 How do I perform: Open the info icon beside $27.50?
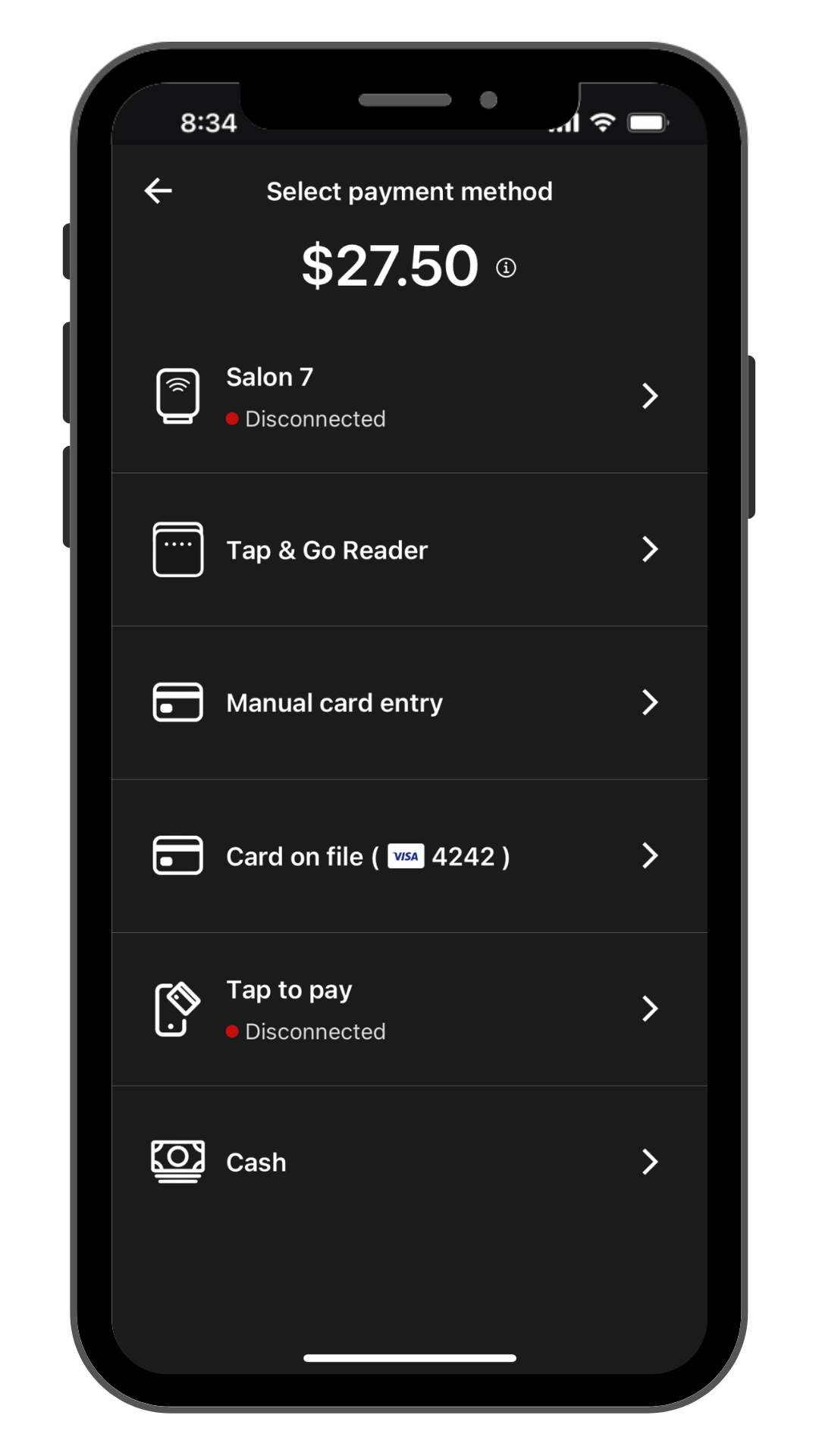[x=506, y=268]
